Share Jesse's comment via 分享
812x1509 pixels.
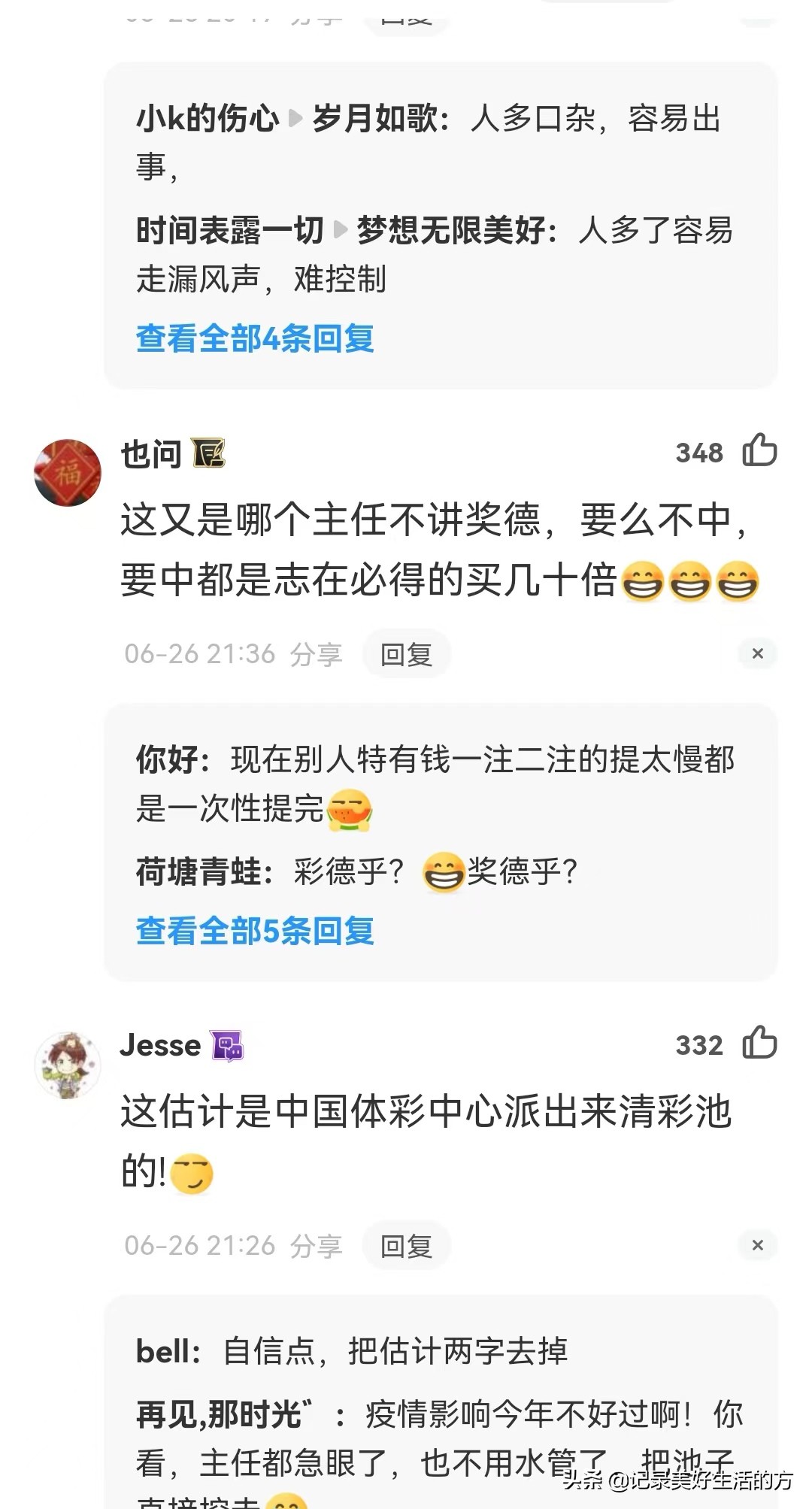click(x=317, y=1246)
